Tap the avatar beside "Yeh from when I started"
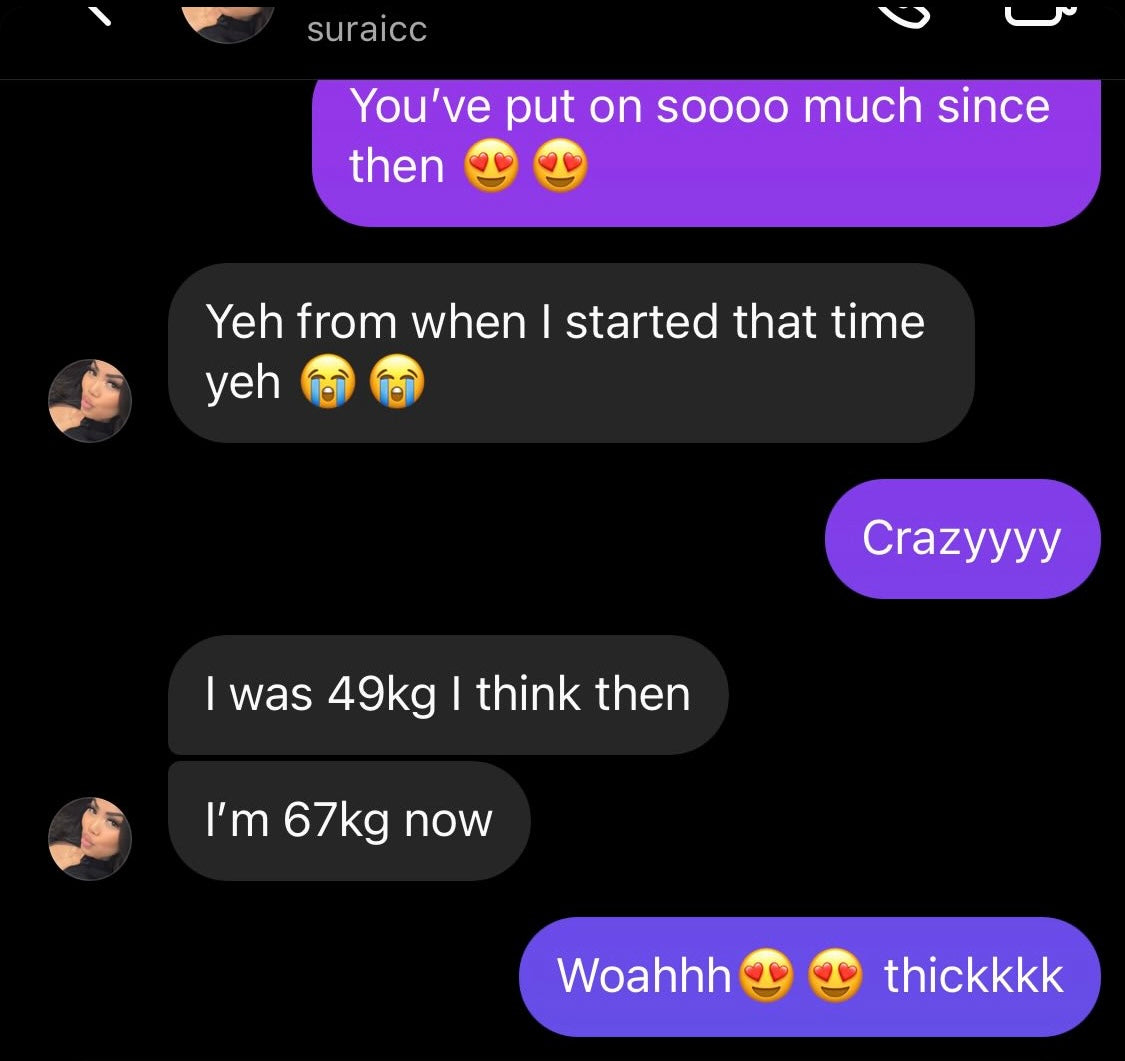1125x1061 pixels. 90,401
